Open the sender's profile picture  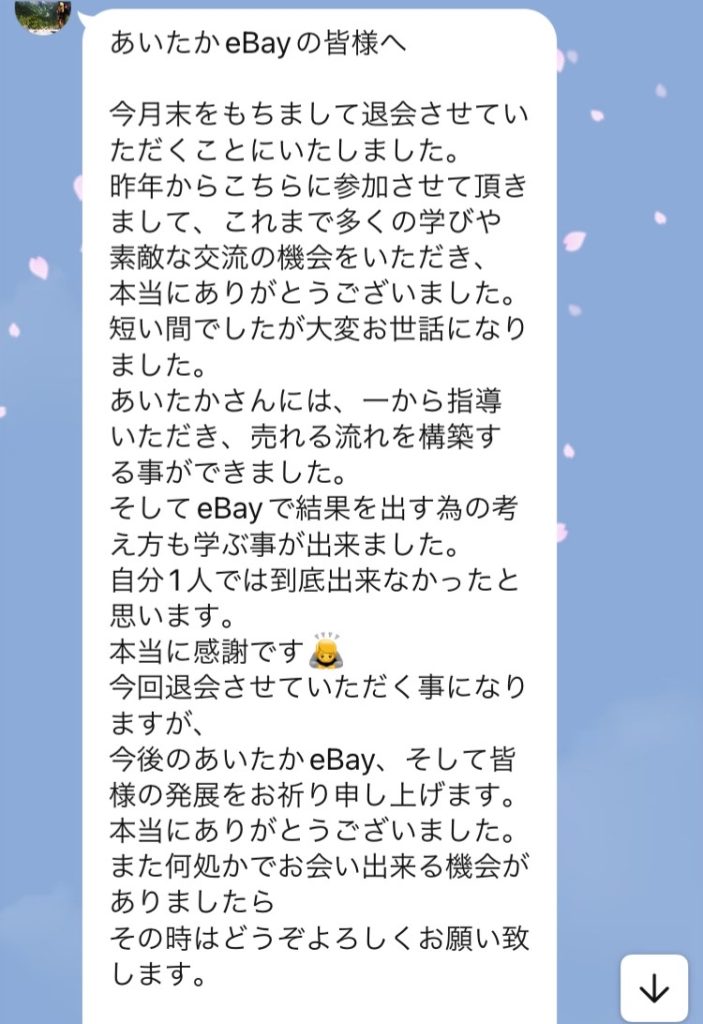(x=45, y=11)
